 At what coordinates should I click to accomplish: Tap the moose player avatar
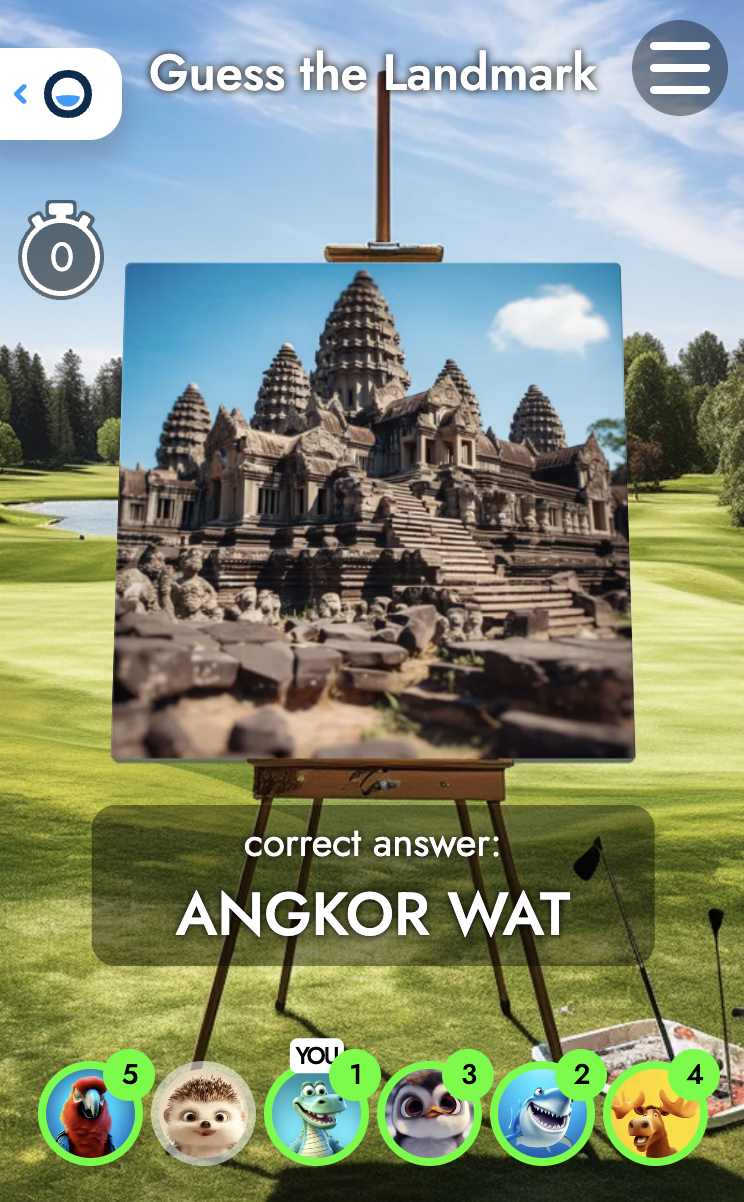click(x=653, y=1114)
